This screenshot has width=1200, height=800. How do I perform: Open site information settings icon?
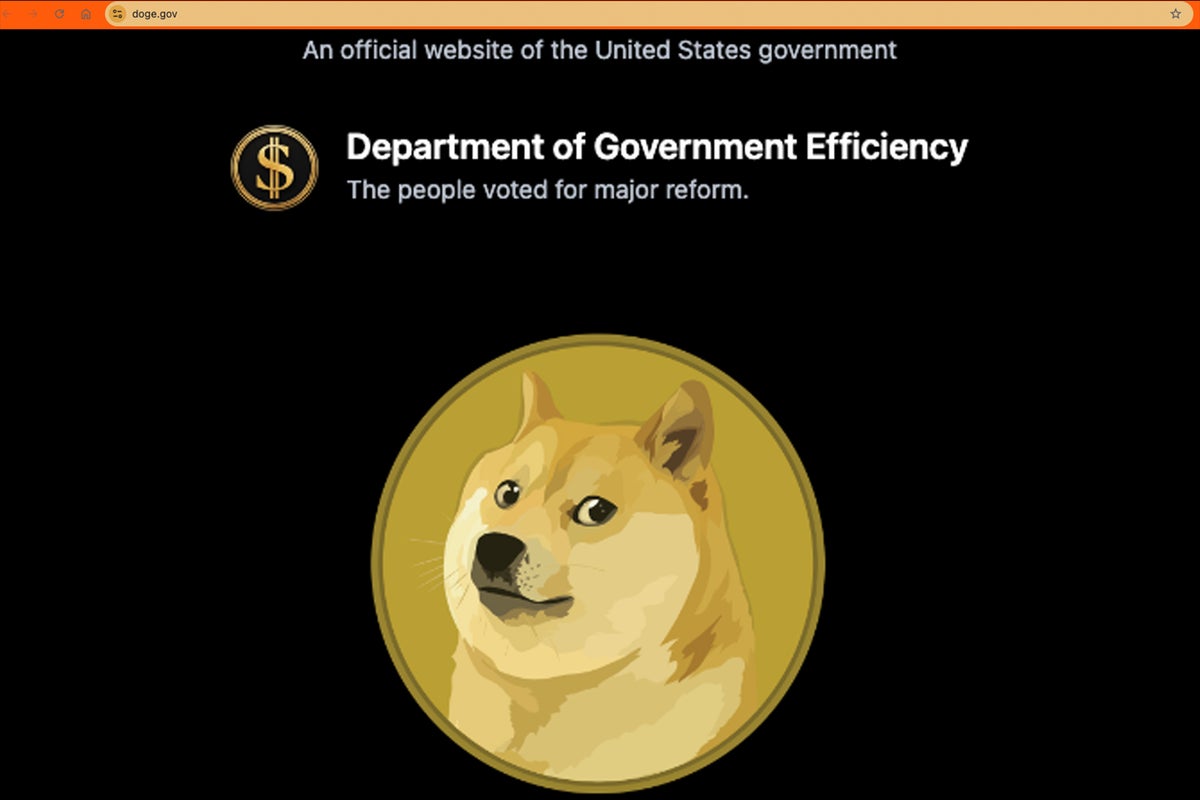[x=117, y=14]
